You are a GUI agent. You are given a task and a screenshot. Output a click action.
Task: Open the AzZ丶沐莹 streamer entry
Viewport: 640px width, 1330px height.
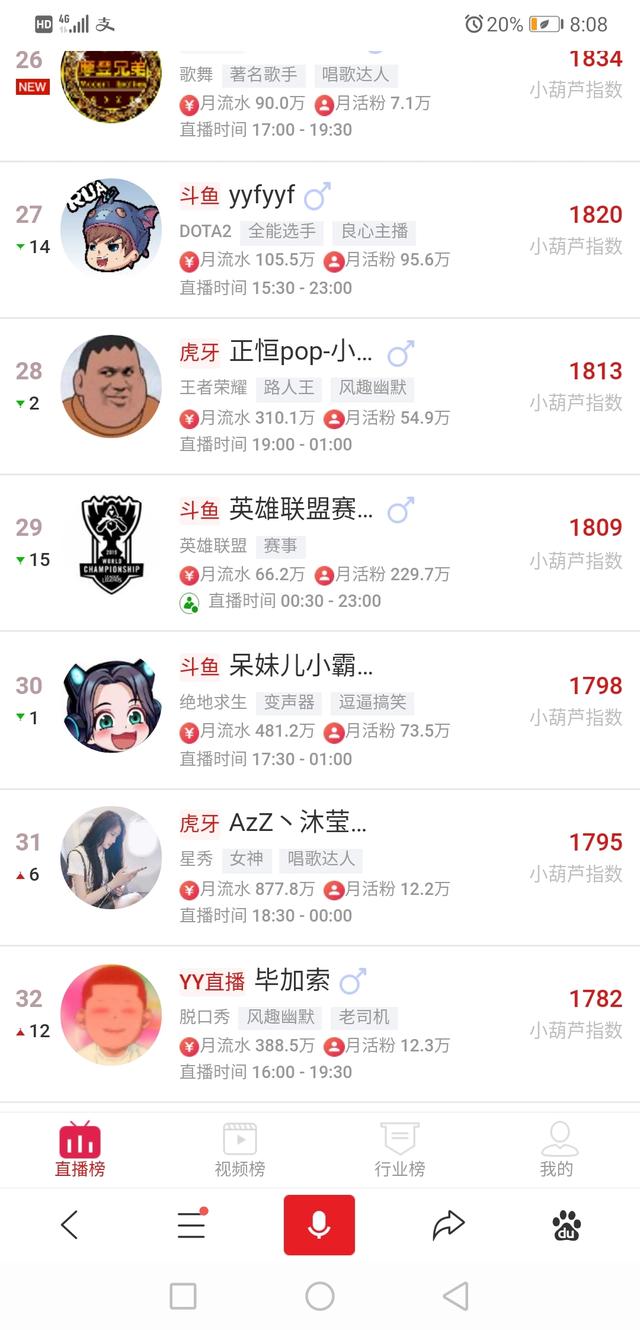click(x=320, y=867)
